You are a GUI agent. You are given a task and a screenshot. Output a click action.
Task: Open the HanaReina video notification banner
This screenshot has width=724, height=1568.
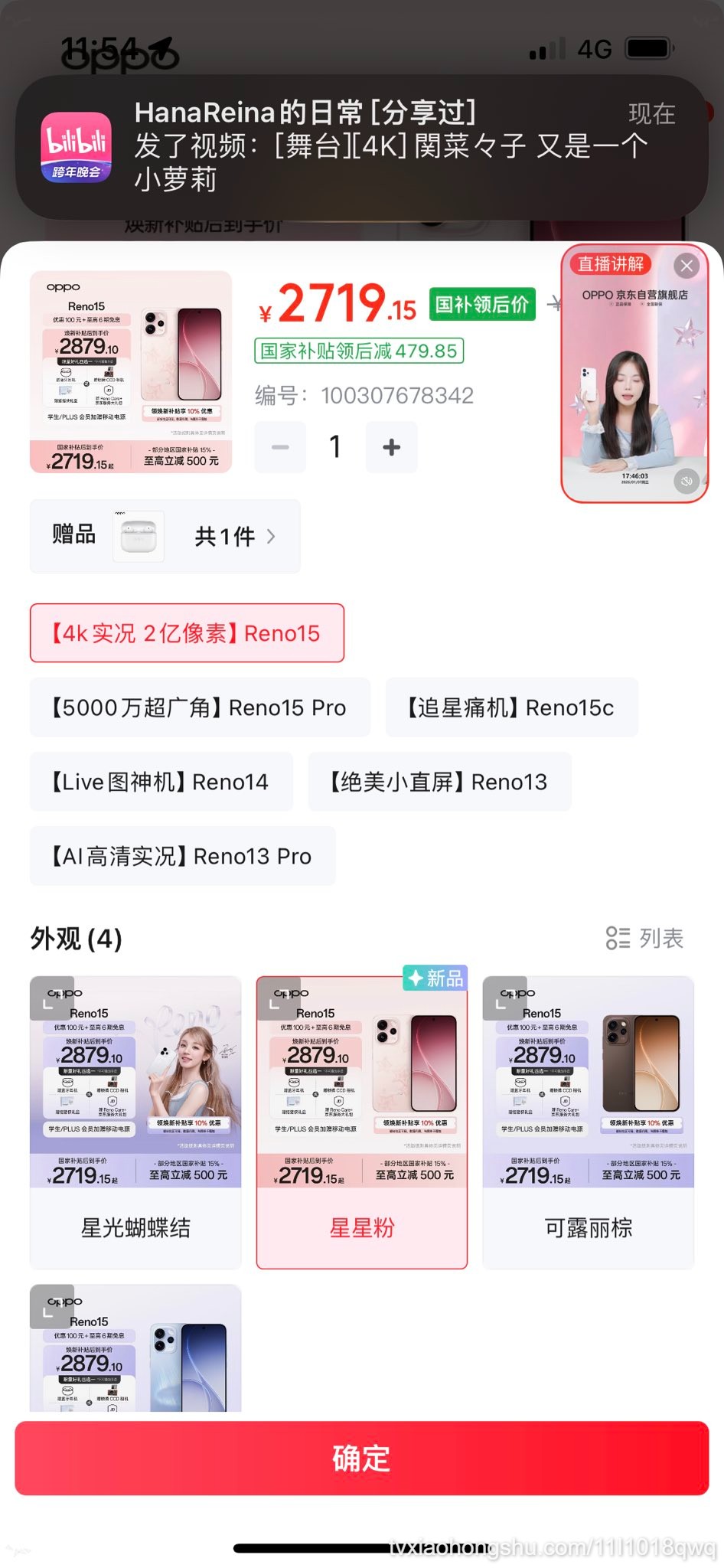[x=362, y=145]
